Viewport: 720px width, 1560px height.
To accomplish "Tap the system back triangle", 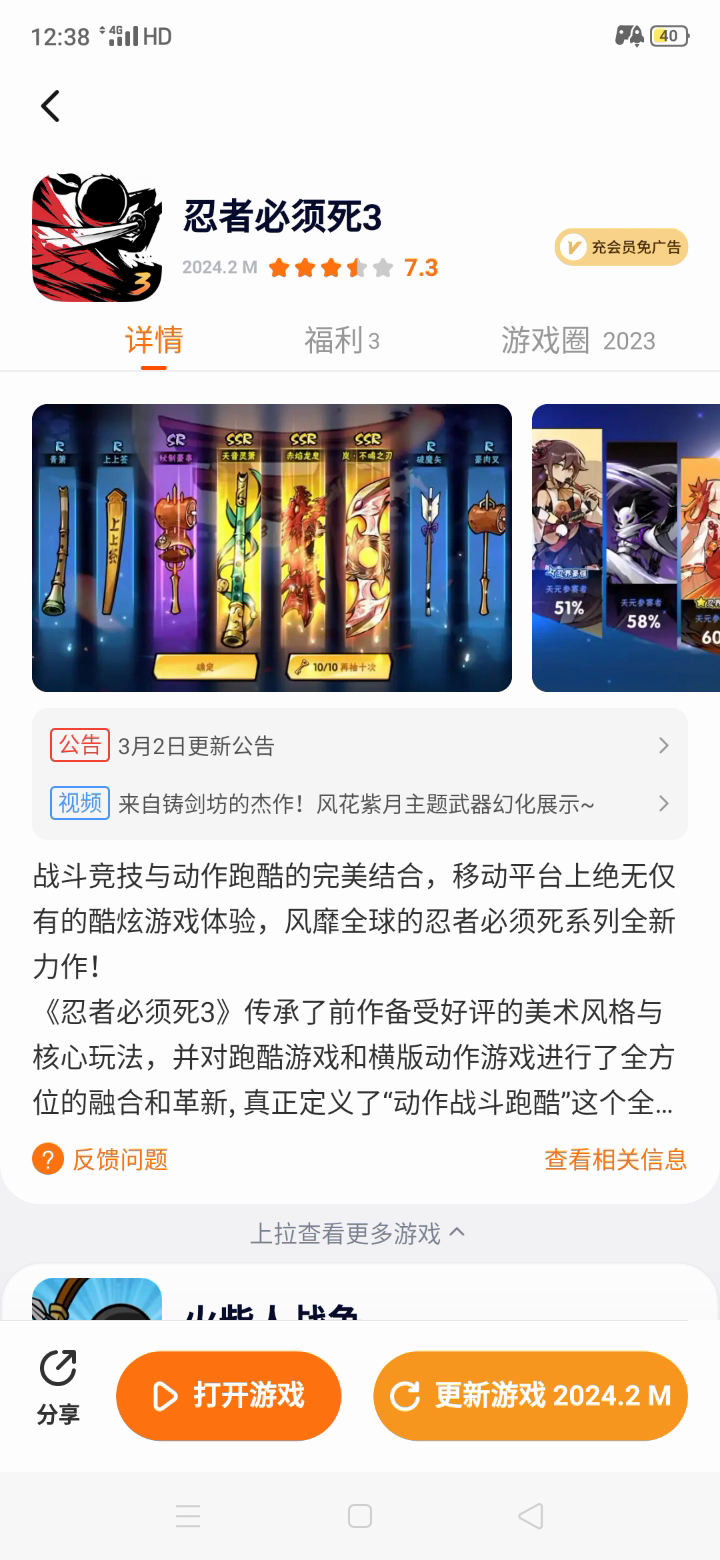I will (531, 1516).
